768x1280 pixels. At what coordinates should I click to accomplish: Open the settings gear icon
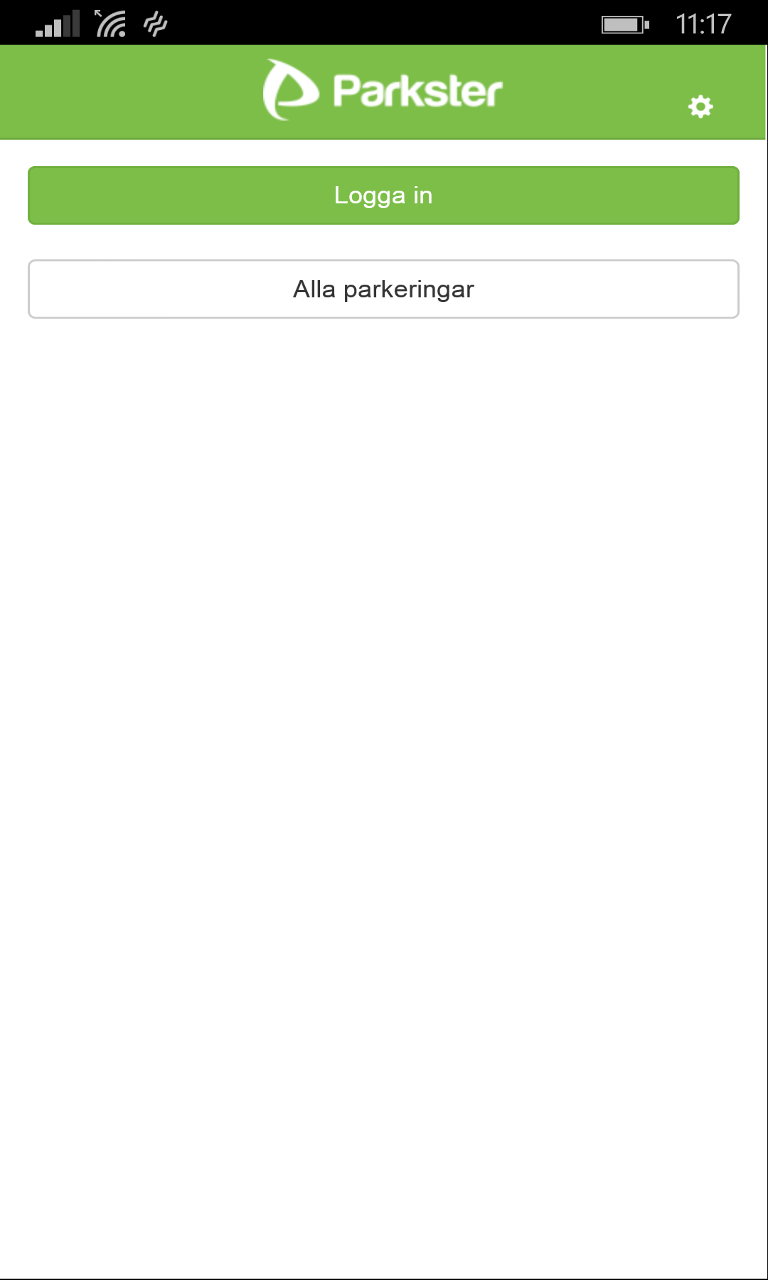tap(700, 107)
